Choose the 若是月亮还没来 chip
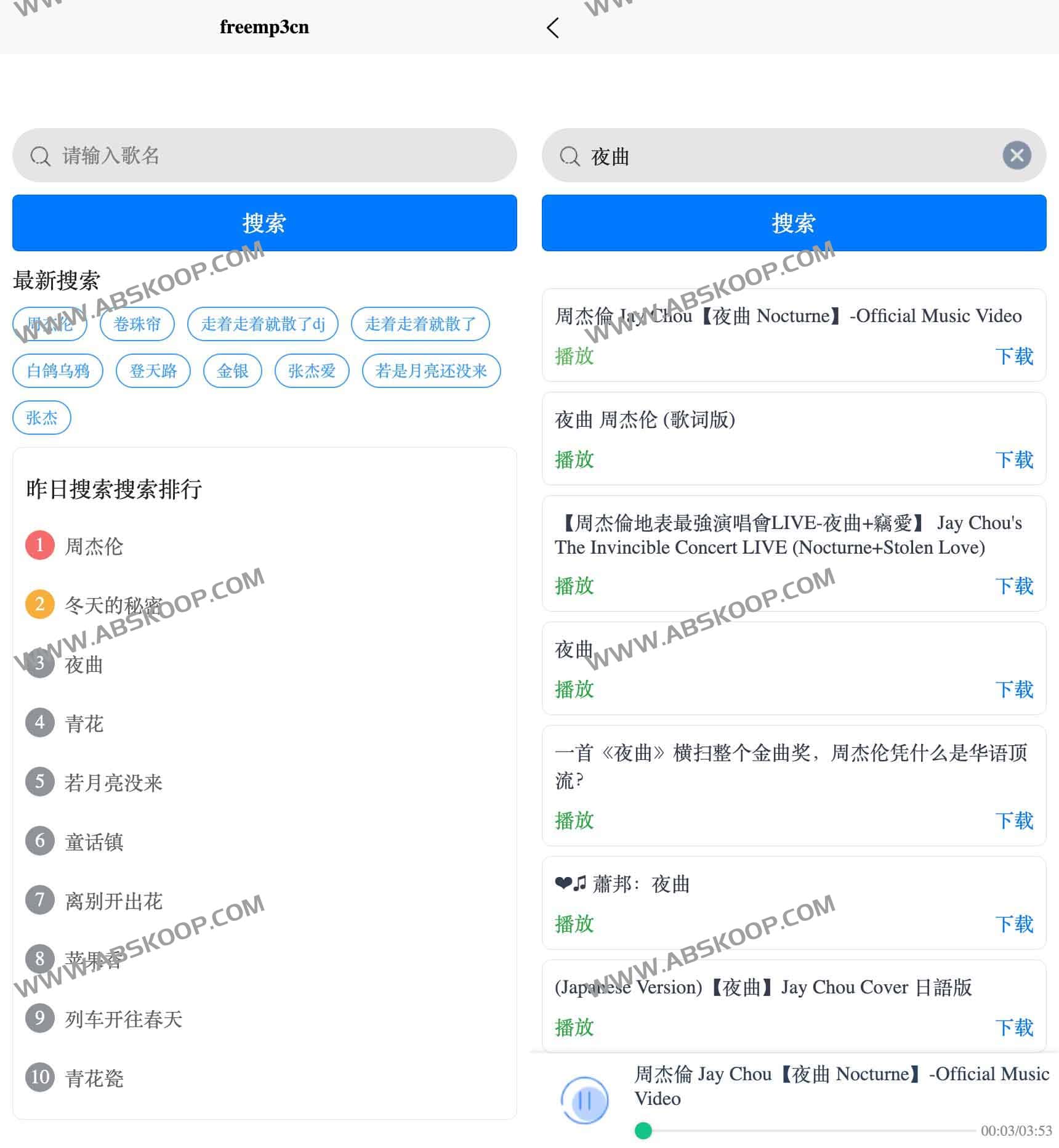This screenshot has width=1059, height=1148. (431, 371)
